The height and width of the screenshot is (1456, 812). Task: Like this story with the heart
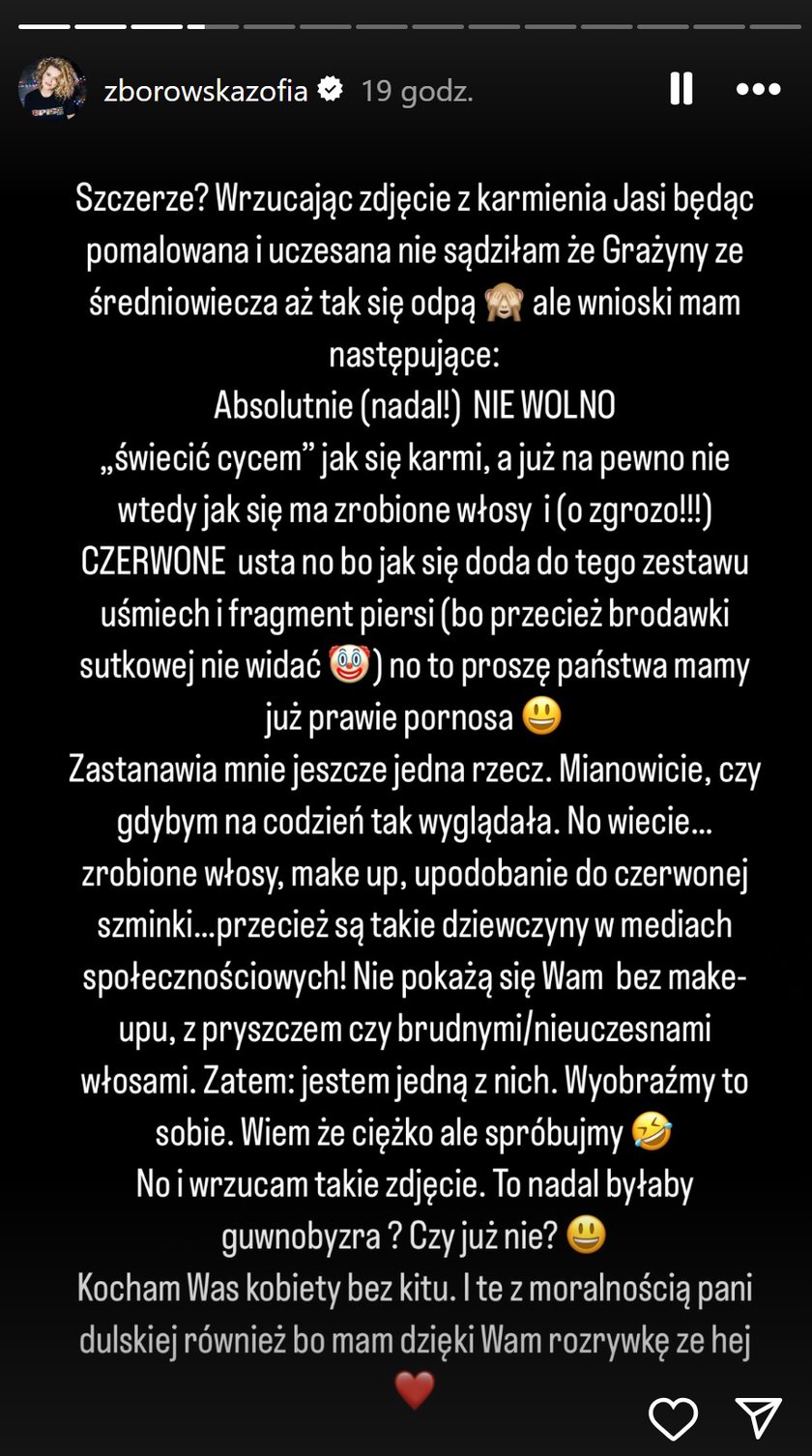point(673,1416)
